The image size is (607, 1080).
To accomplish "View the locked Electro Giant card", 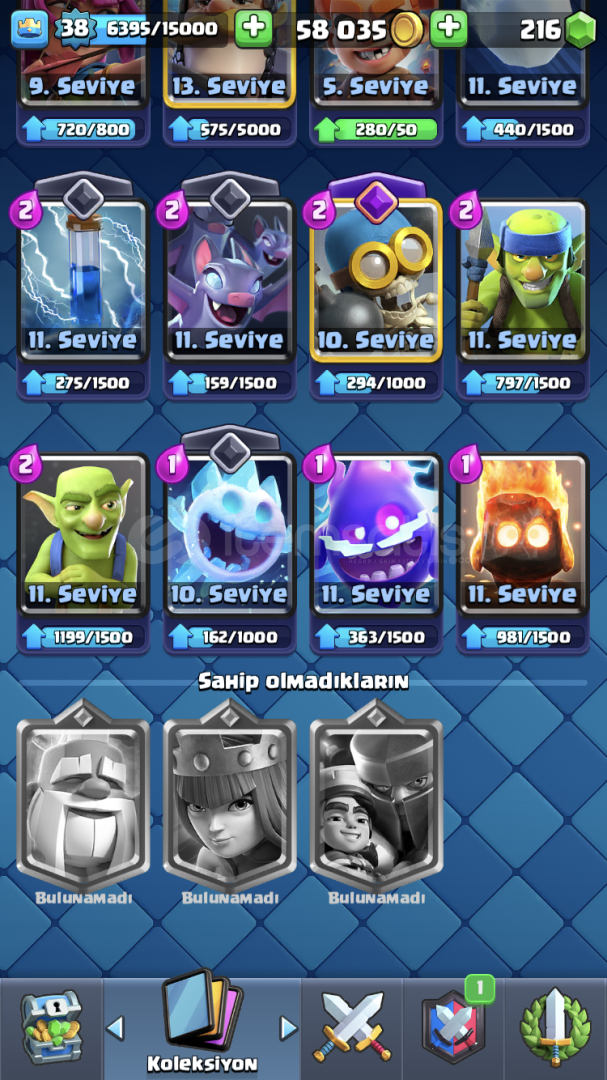I will point(83,796).
